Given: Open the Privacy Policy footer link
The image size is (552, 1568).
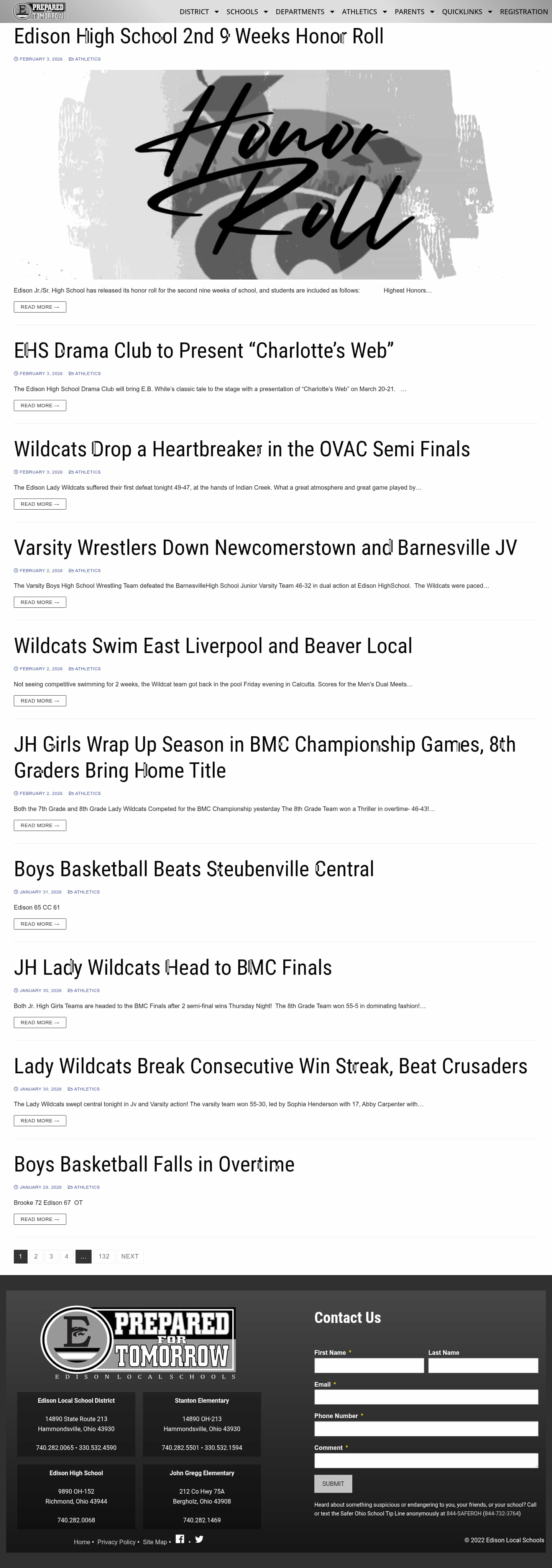Looking at the screenshot, I should click(x=116, y=1542).
